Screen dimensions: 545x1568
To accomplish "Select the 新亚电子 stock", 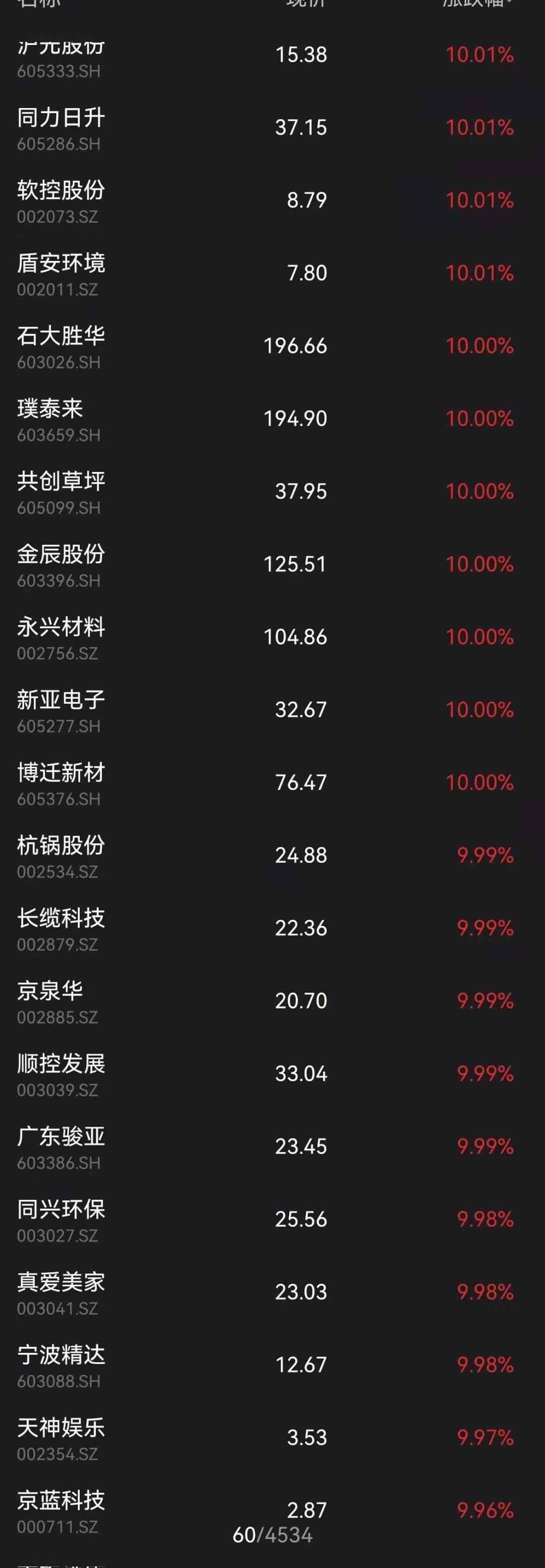I will pyautogui.click(x=61, y=710).
